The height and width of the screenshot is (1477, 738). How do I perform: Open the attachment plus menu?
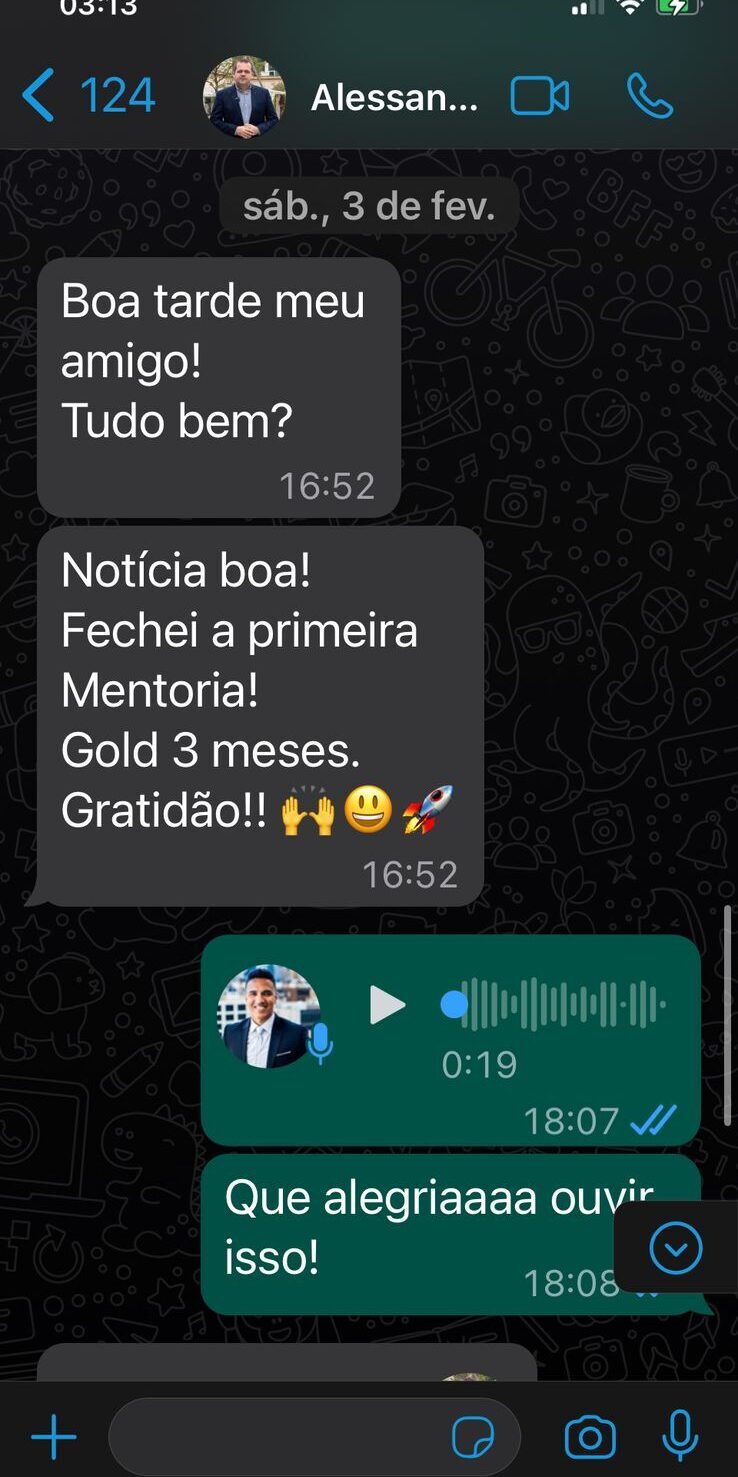click(54, 1438)
